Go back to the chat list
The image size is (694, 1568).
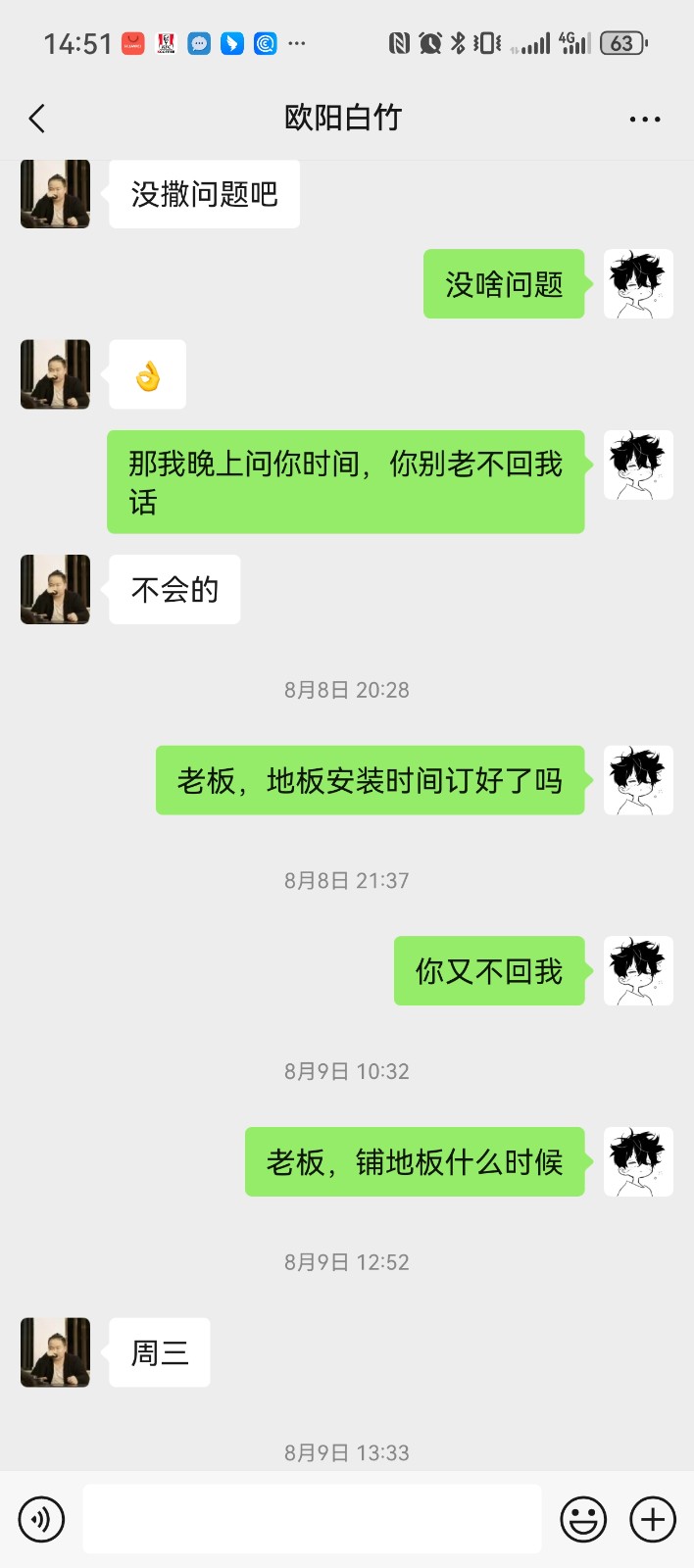pyautogui.click(x=37, y=119)
